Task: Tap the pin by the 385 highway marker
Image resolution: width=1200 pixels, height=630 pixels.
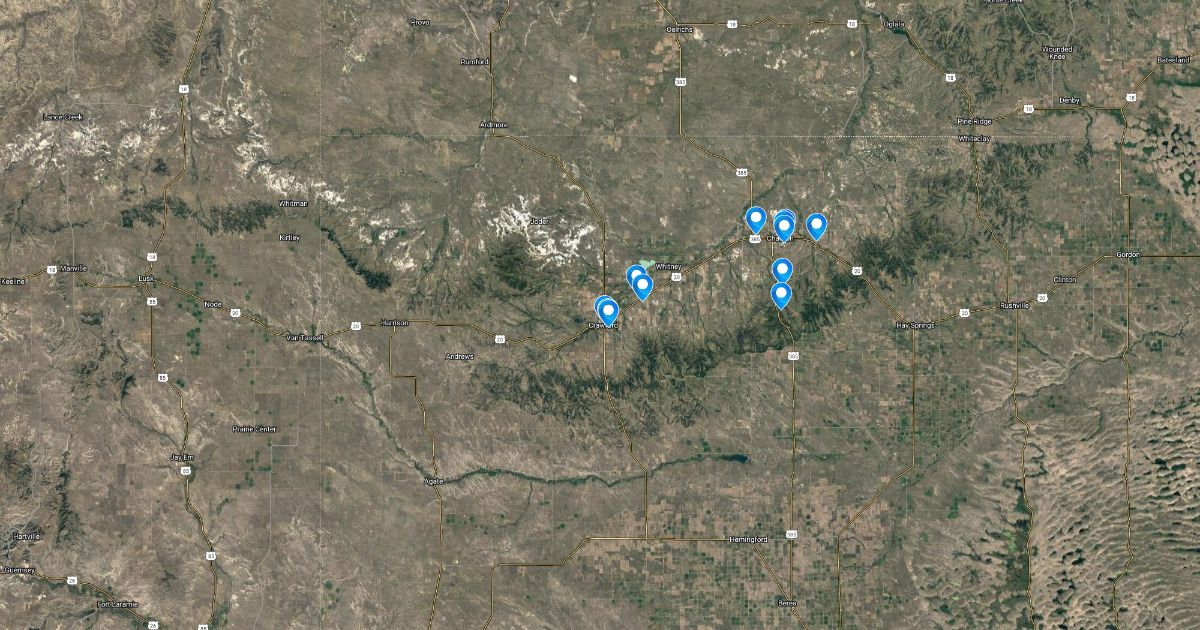Action: pos(756,217)
